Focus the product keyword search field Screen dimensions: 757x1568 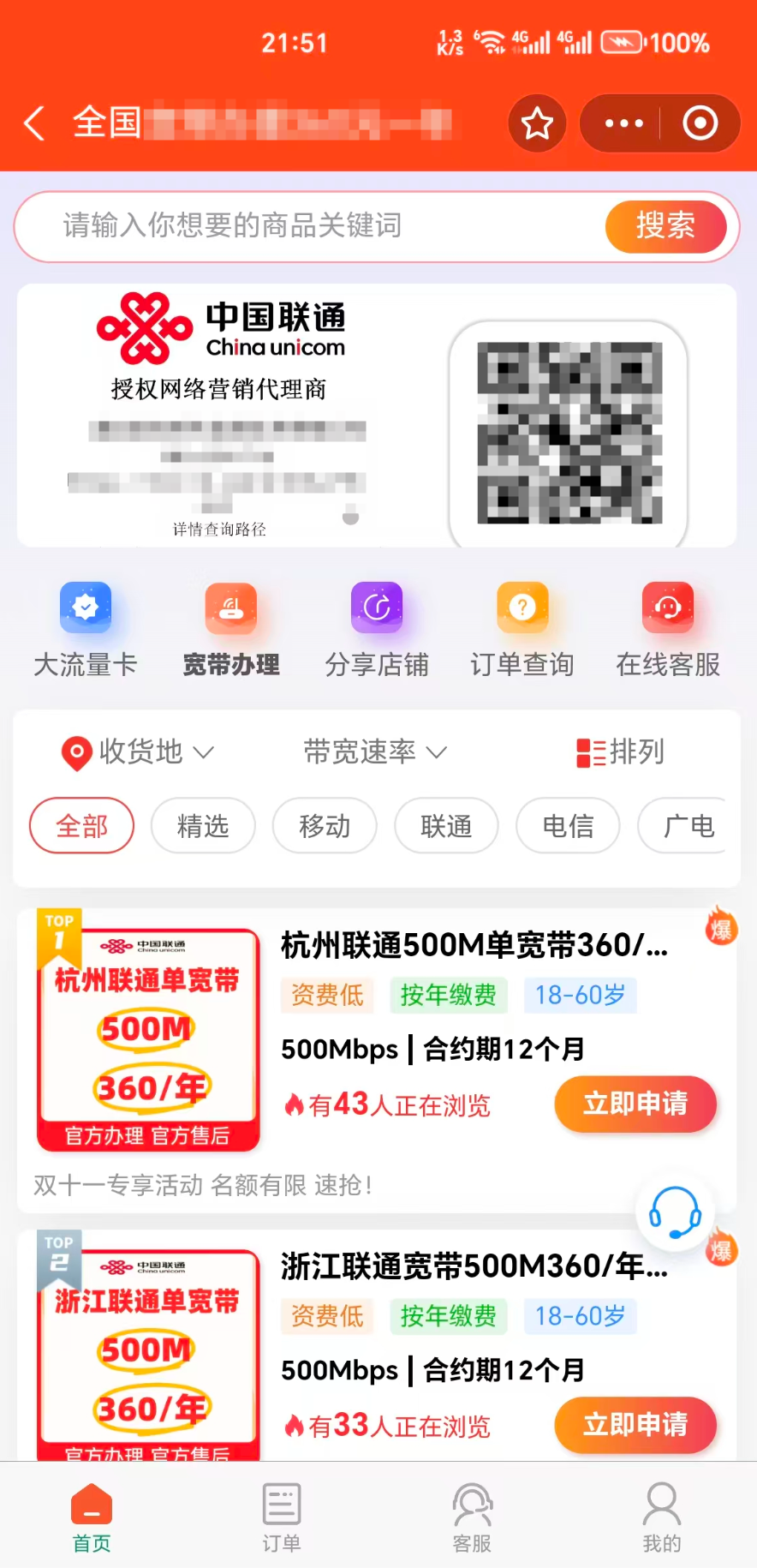point(308,226)
